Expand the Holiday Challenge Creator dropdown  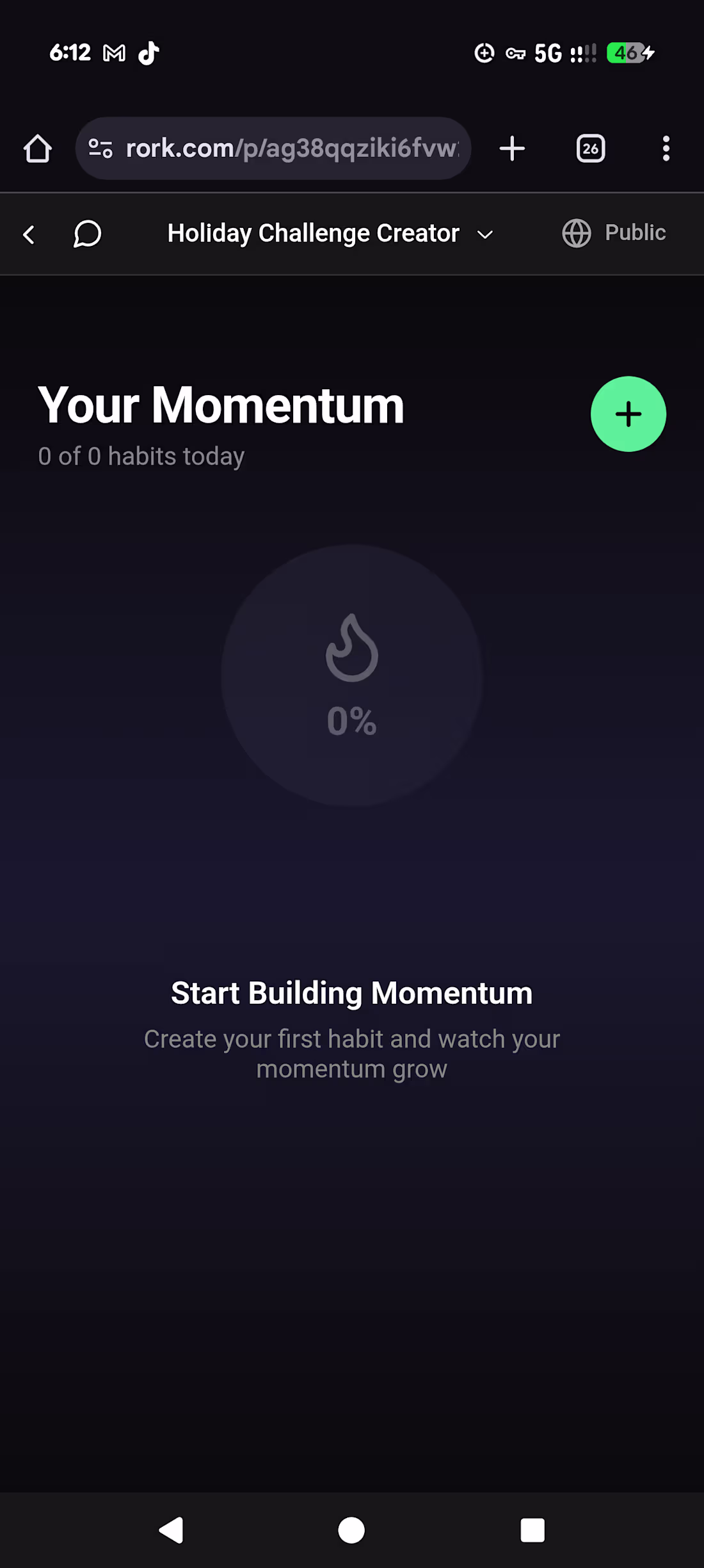[484, 234]
